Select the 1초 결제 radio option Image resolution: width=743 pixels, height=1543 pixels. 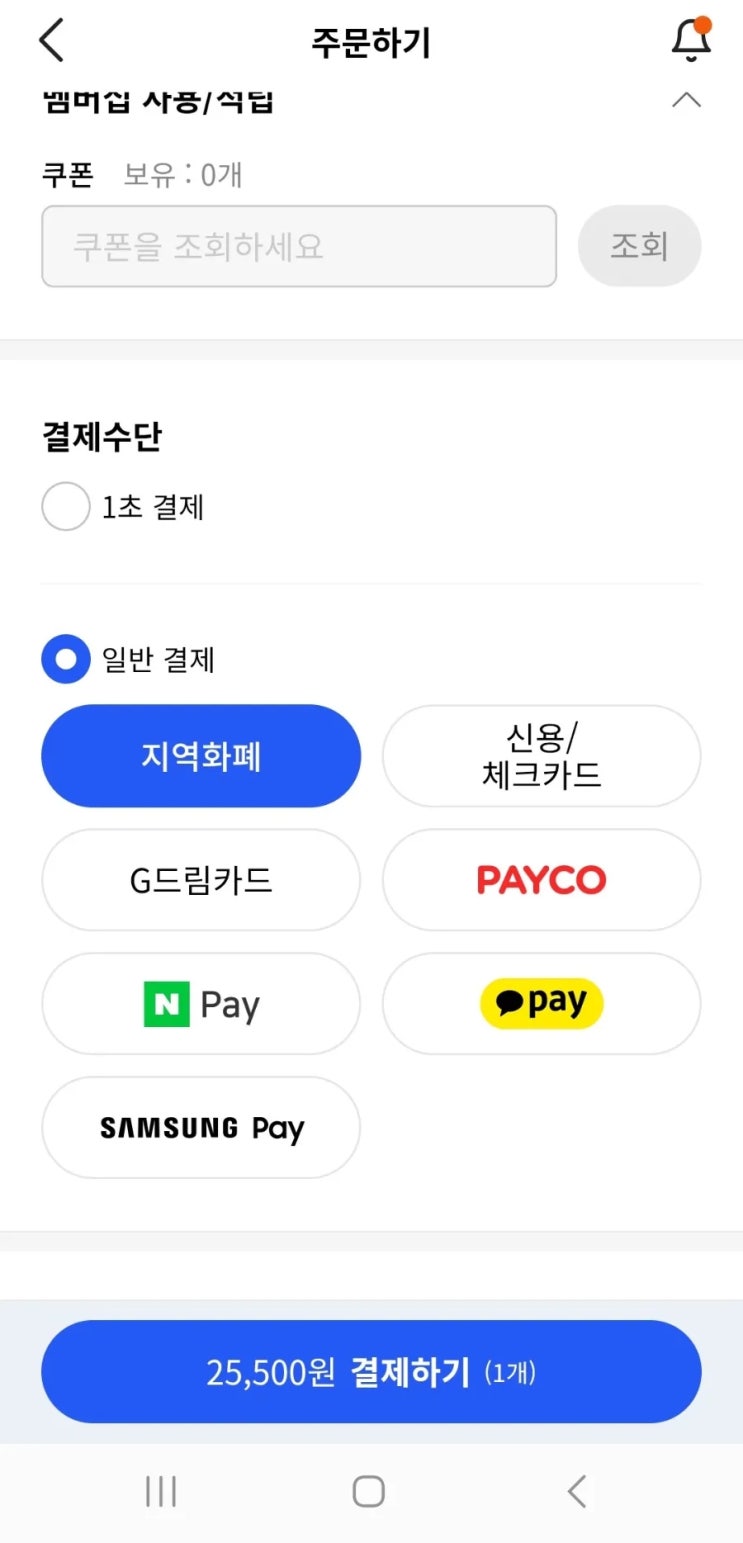(66, 507)
